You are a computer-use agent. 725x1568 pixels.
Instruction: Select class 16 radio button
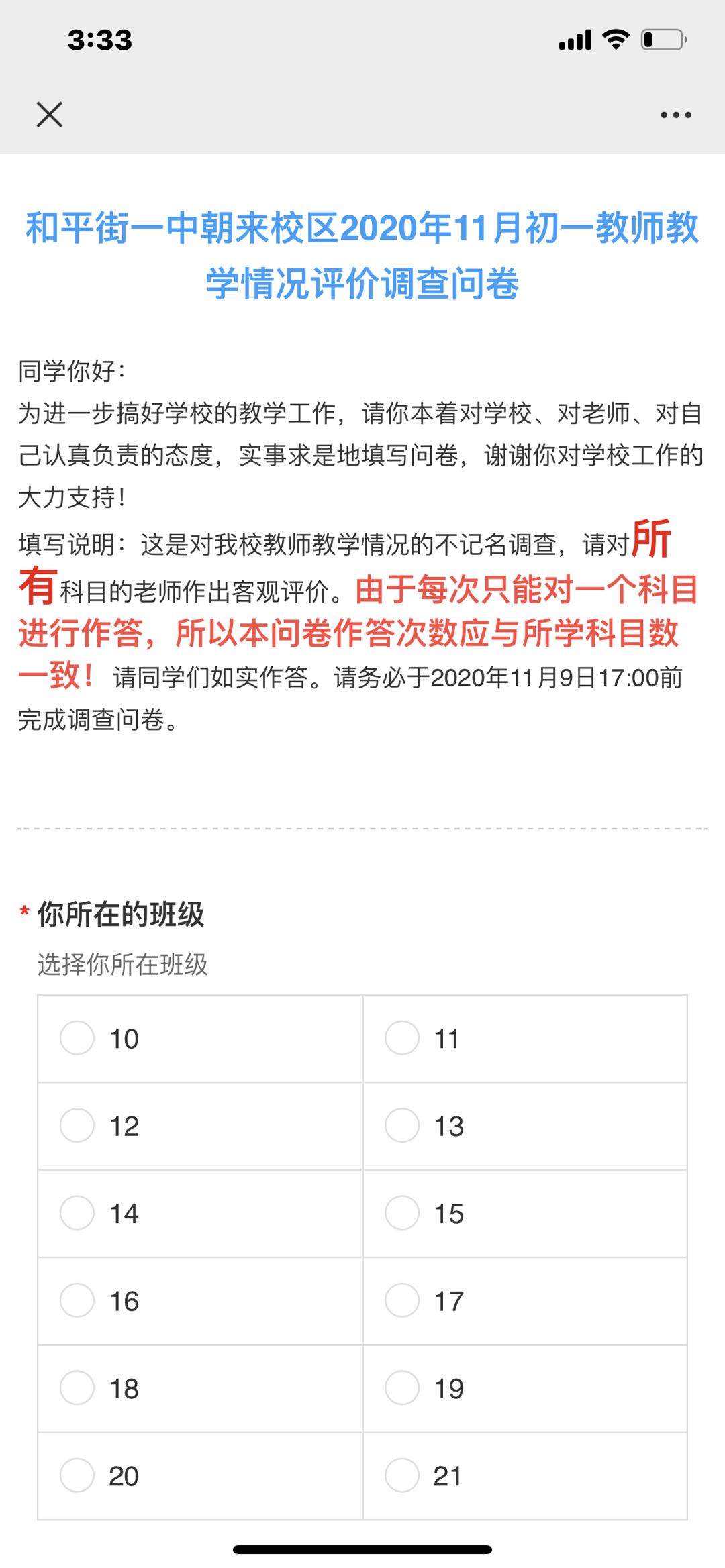coord(77,1300)
